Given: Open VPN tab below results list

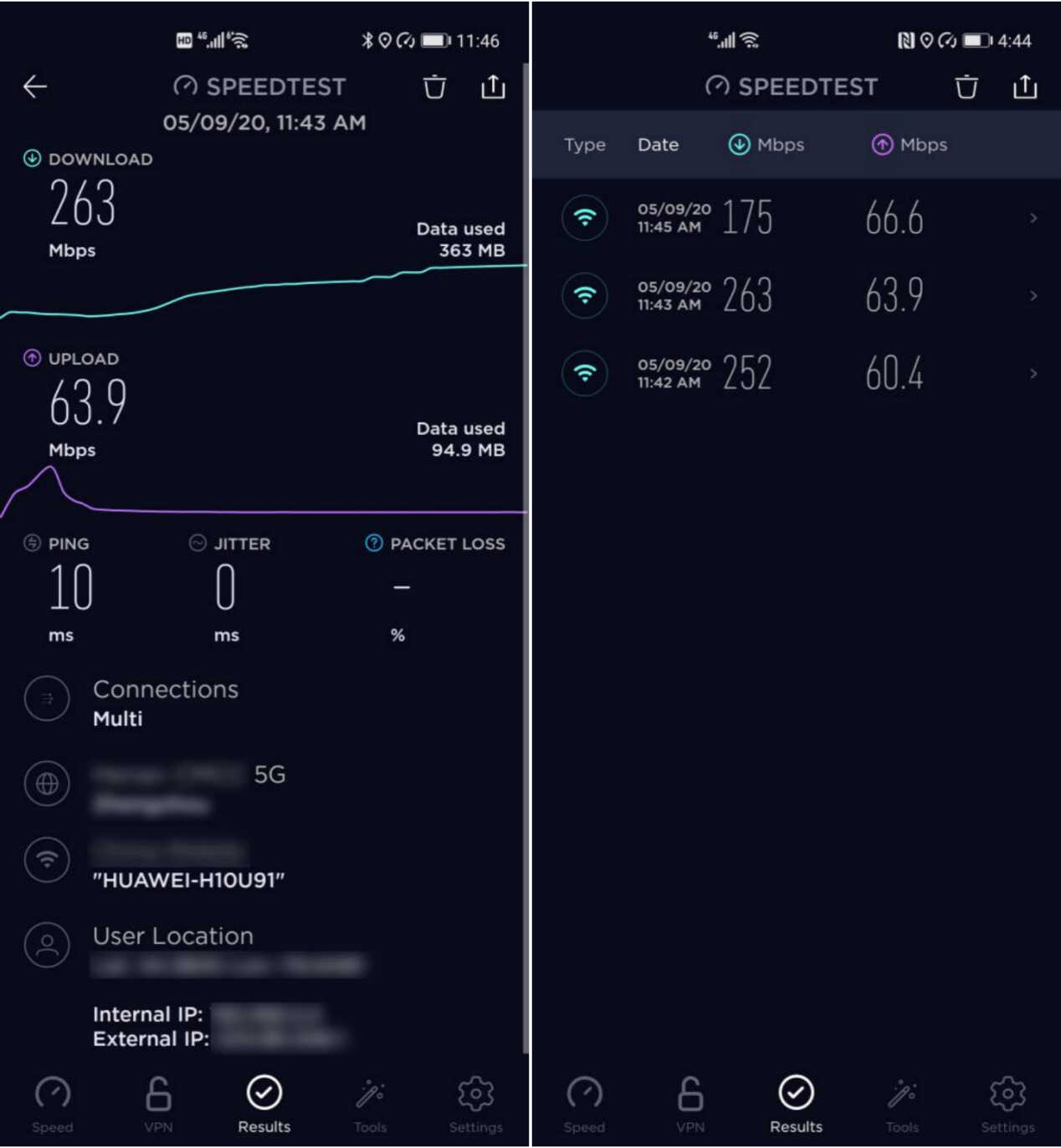Looking at the screenshot, I should click(690, 1104).
